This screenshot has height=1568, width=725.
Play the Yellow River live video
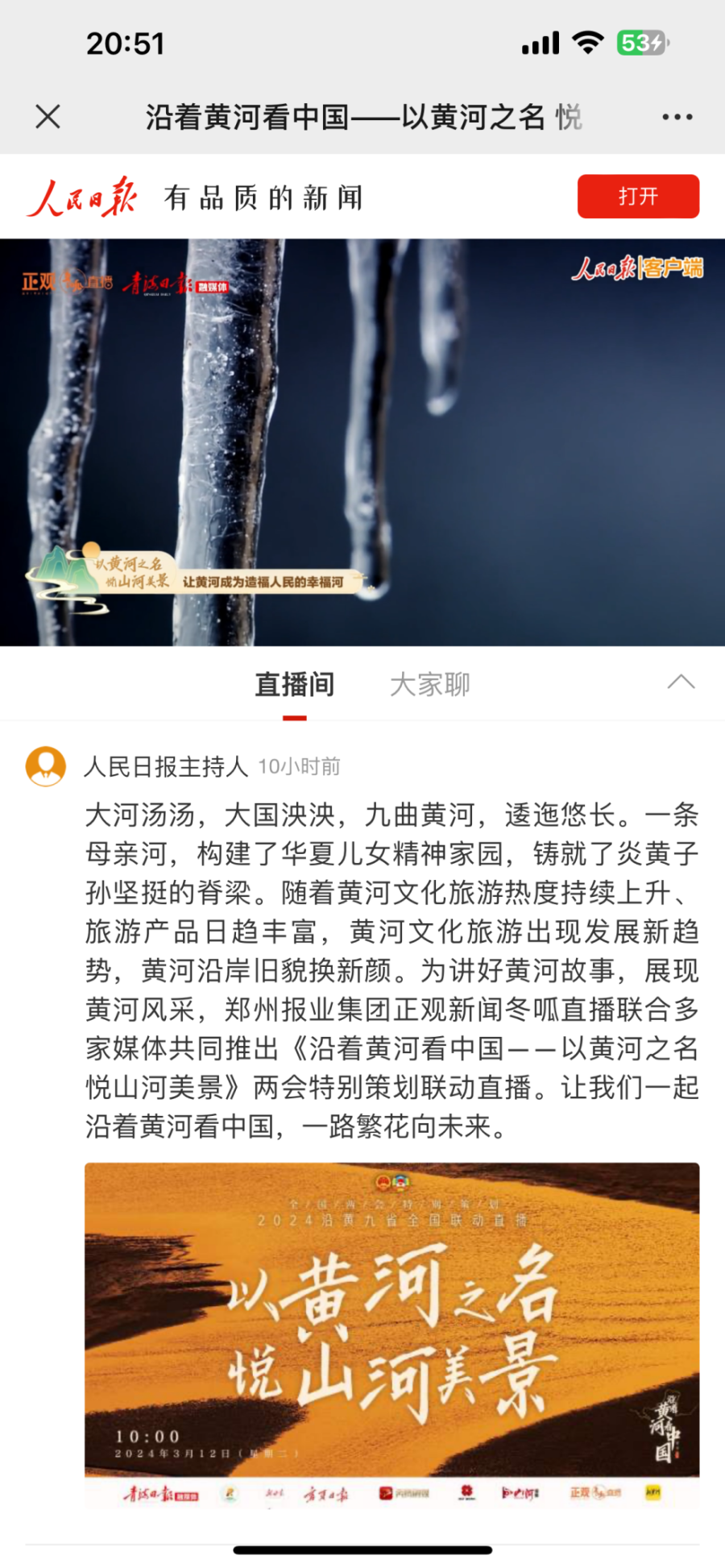[x=362, y=442]
